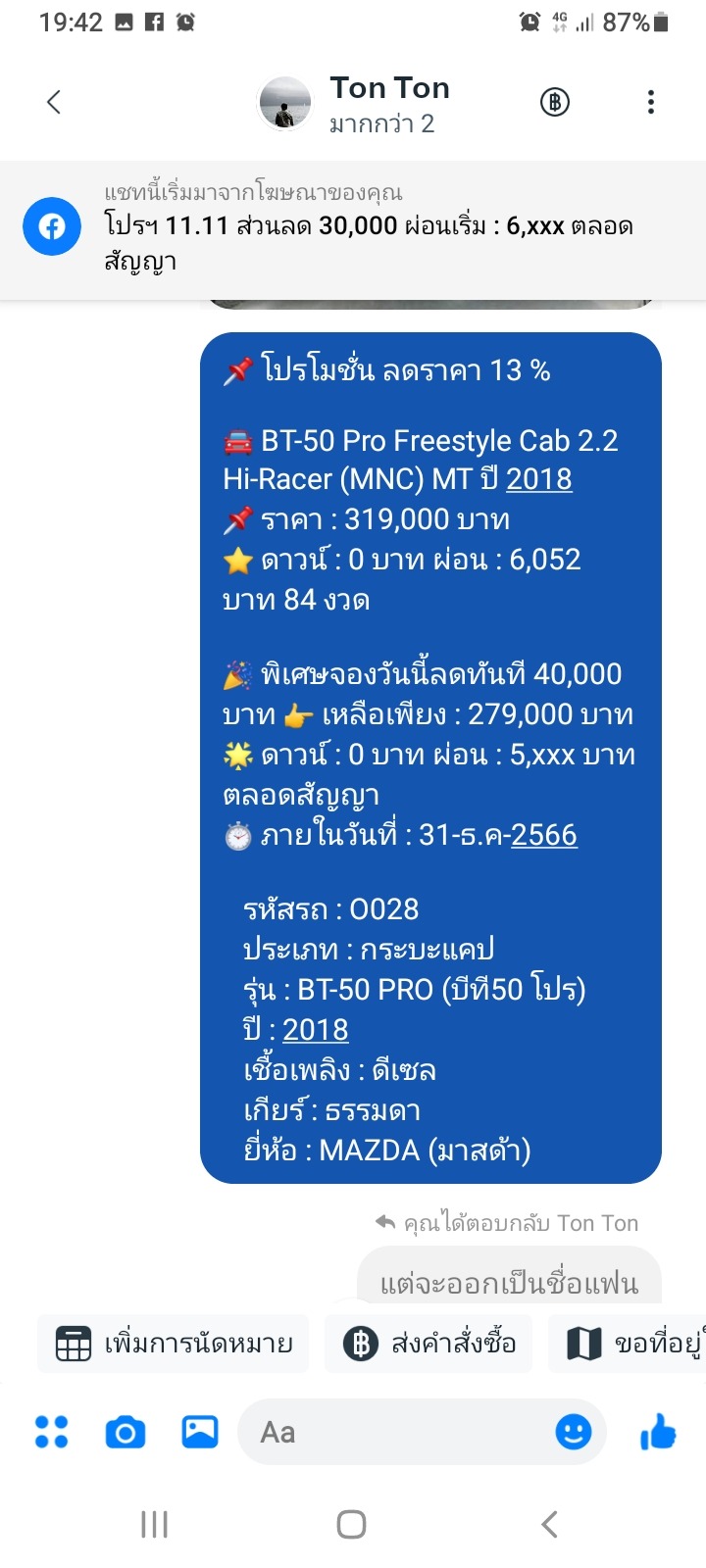The width and height of the screenshot is (706, 1568).
Task: Open the replied message แต่จะออกเป็นชื่อแฟน
Action: point(509,1282)
